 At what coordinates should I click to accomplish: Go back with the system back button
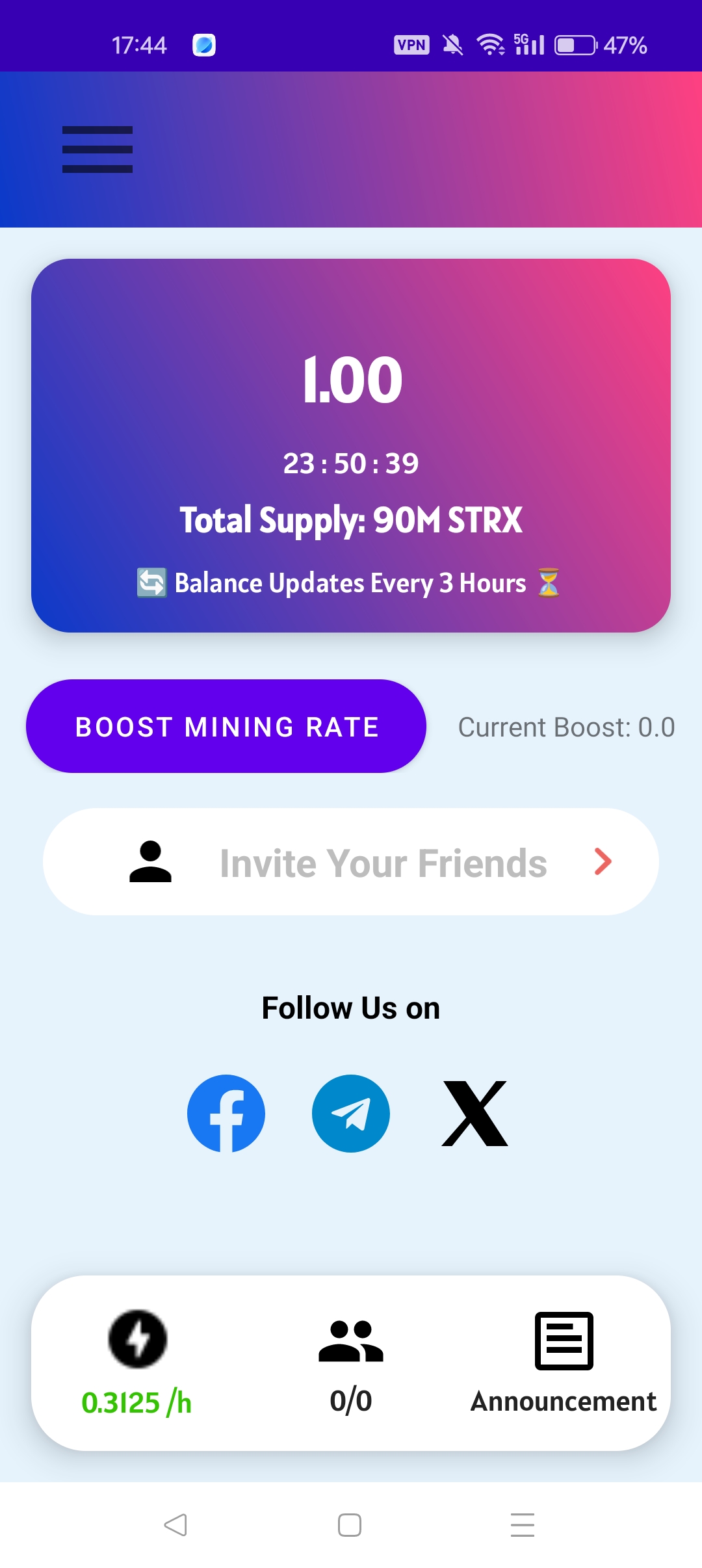(175, 1524)
